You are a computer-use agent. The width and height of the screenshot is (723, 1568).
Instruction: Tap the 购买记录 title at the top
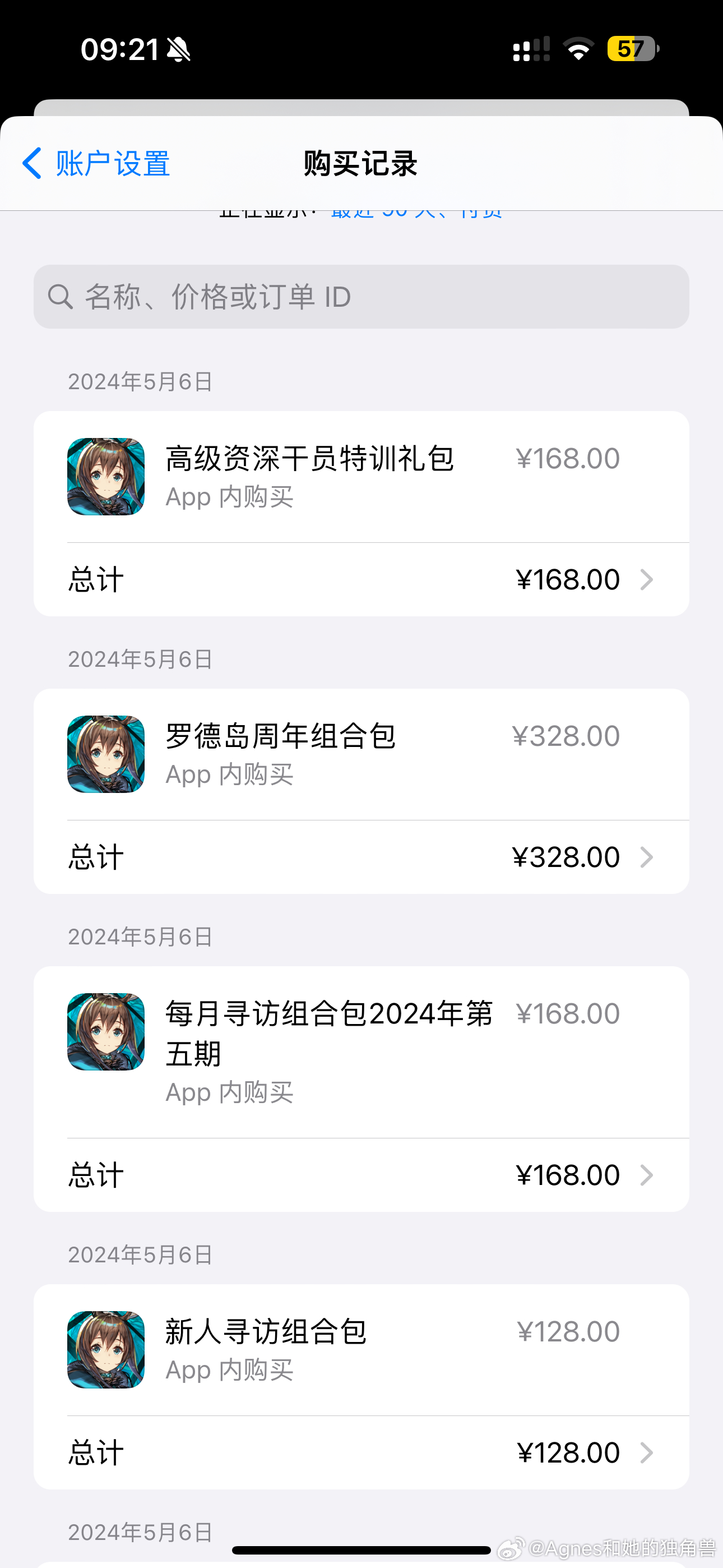(361, 163)
